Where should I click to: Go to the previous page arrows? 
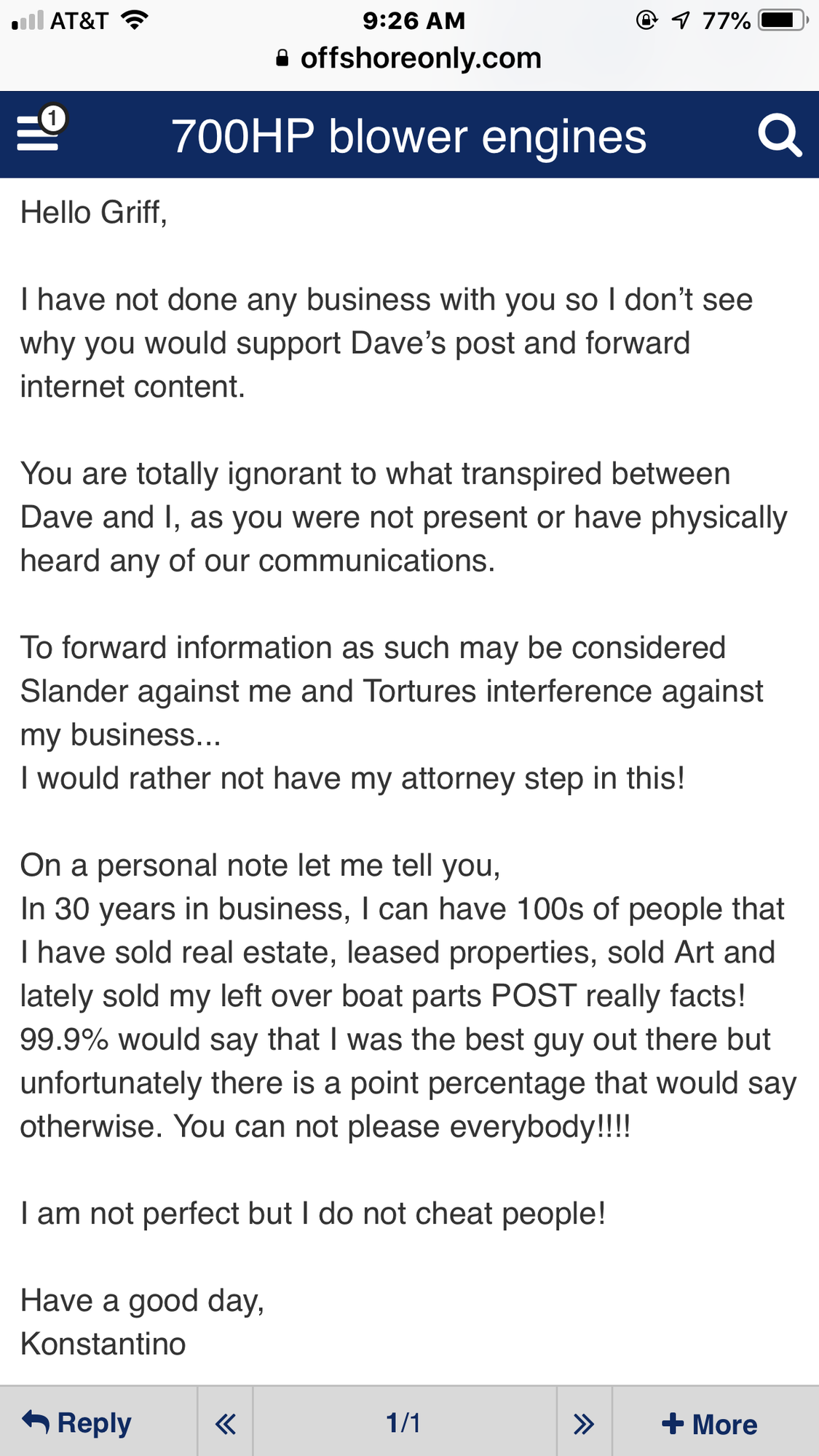pos(226,1423)
